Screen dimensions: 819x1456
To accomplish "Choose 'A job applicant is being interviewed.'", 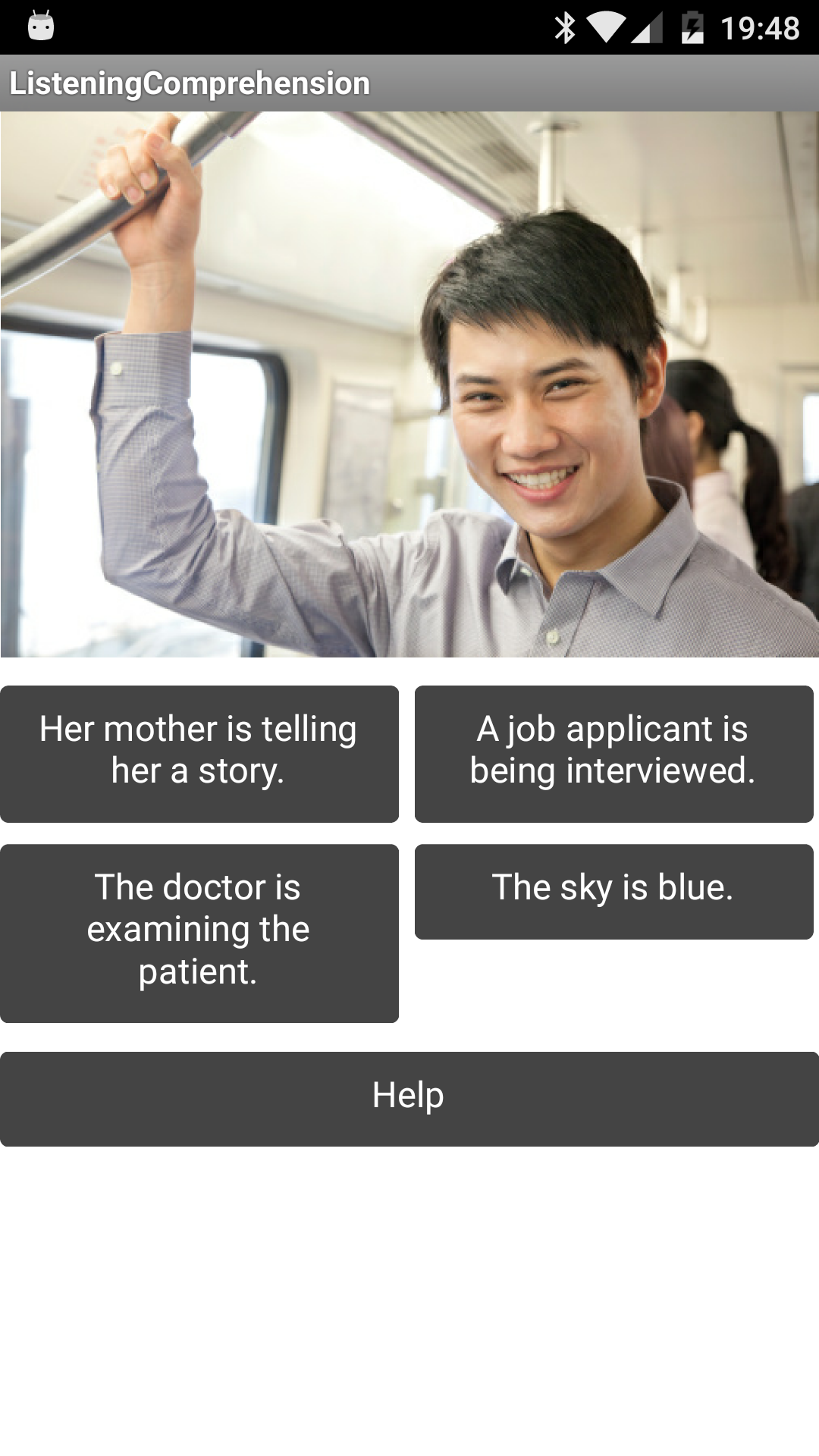I will [x=613, y=754].
